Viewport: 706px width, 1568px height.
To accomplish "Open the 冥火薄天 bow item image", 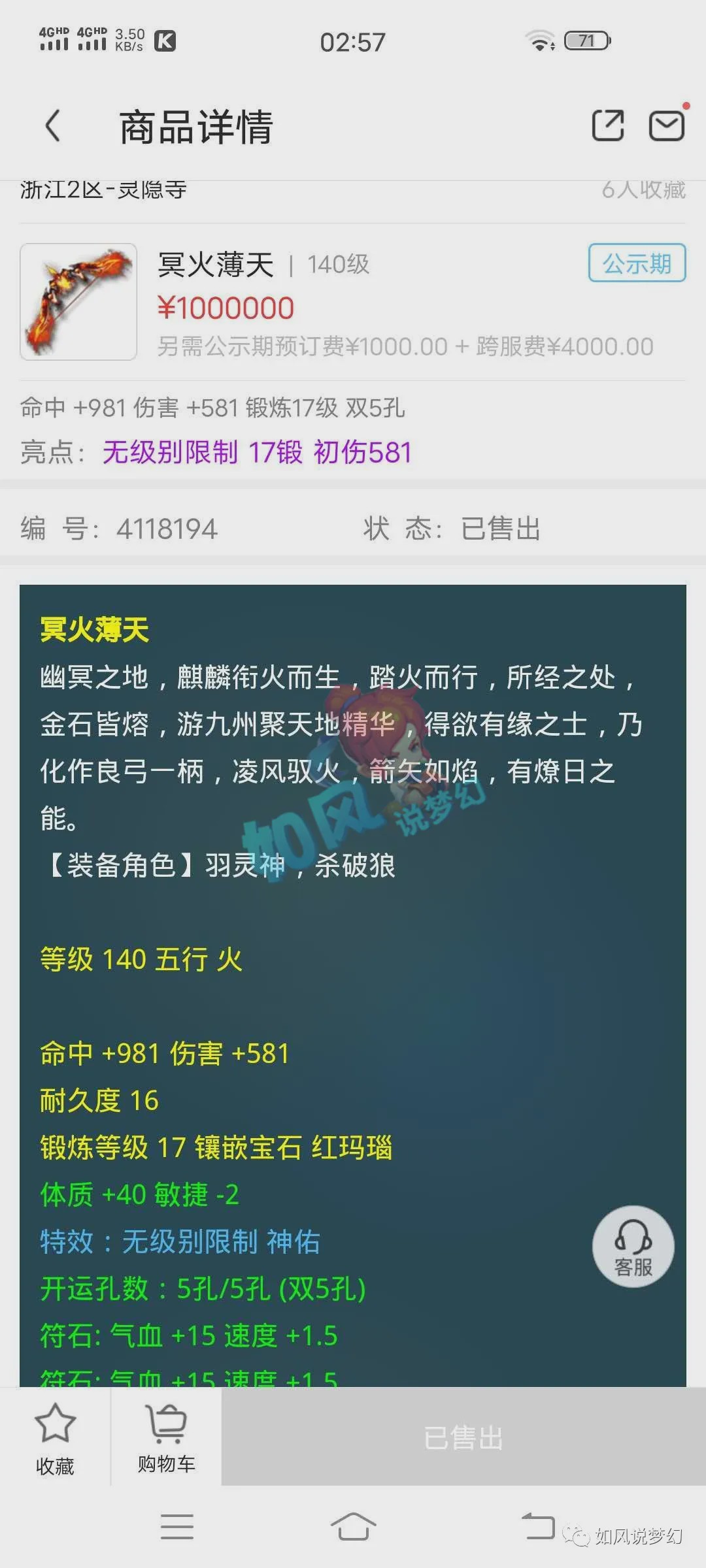I will point(78,302).
